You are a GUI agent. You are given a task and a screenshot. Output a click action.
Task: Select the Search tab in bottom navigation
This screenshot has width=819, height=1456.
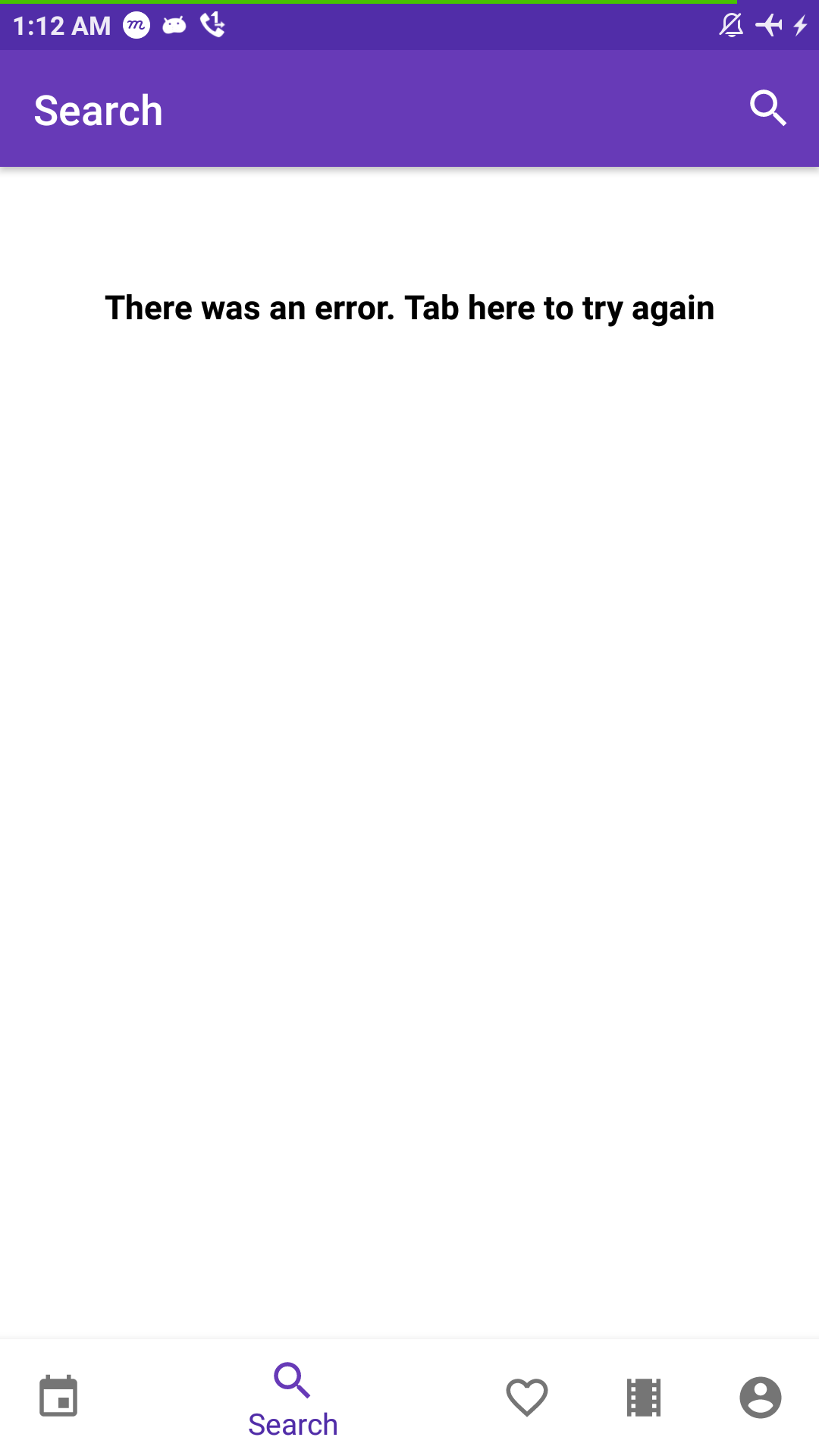pos(293,1400)
